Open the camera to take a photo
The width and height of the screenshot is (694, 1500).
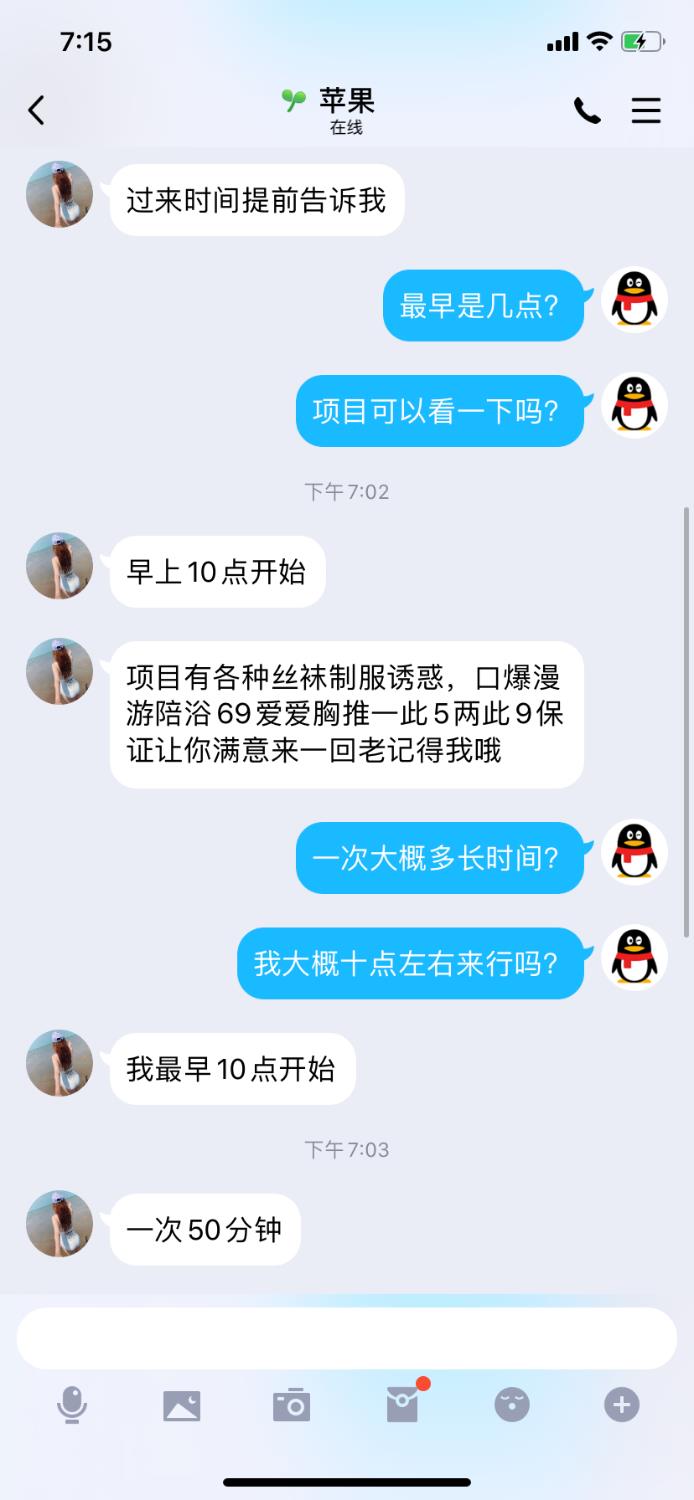click(x=292, y=1405)
